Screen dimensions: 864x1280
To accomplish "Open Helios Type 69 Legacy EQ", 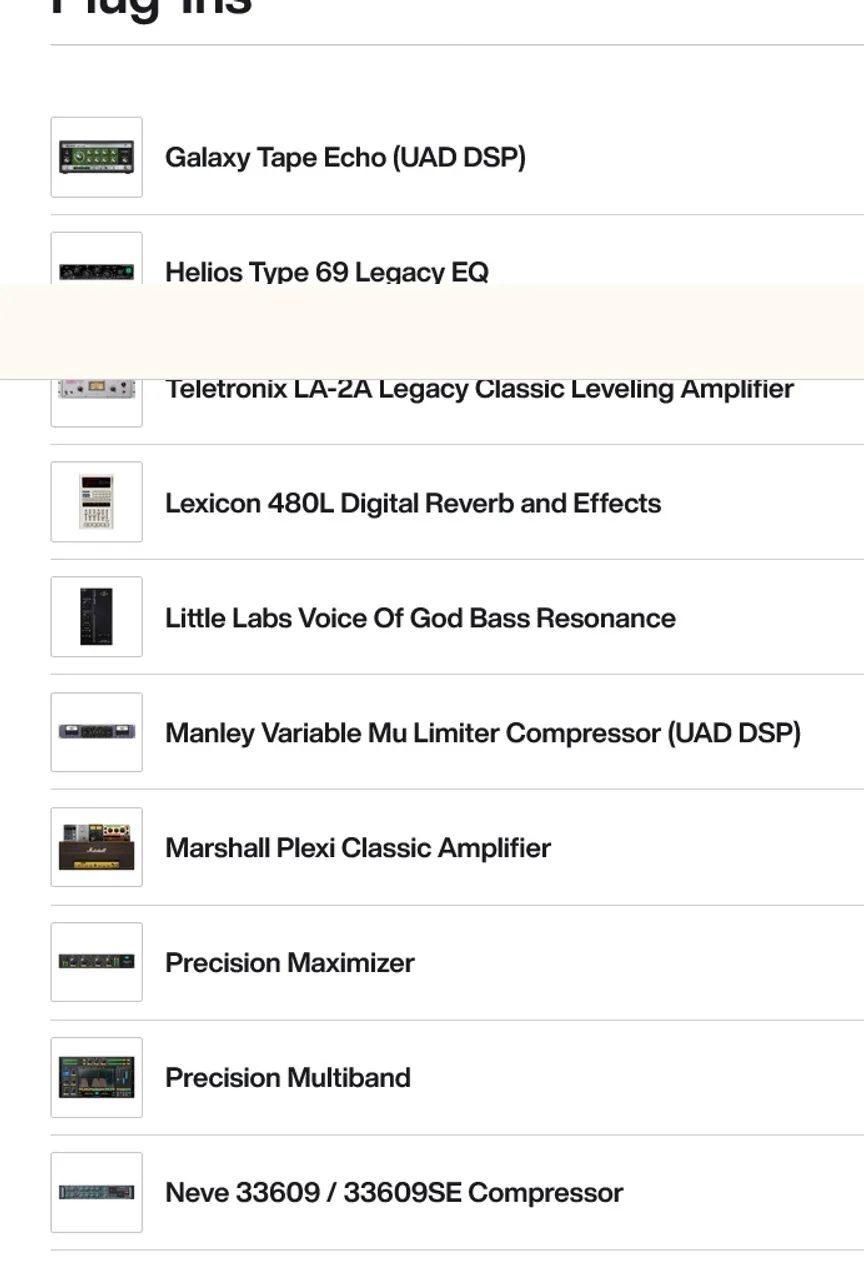I will click(326, 271).
